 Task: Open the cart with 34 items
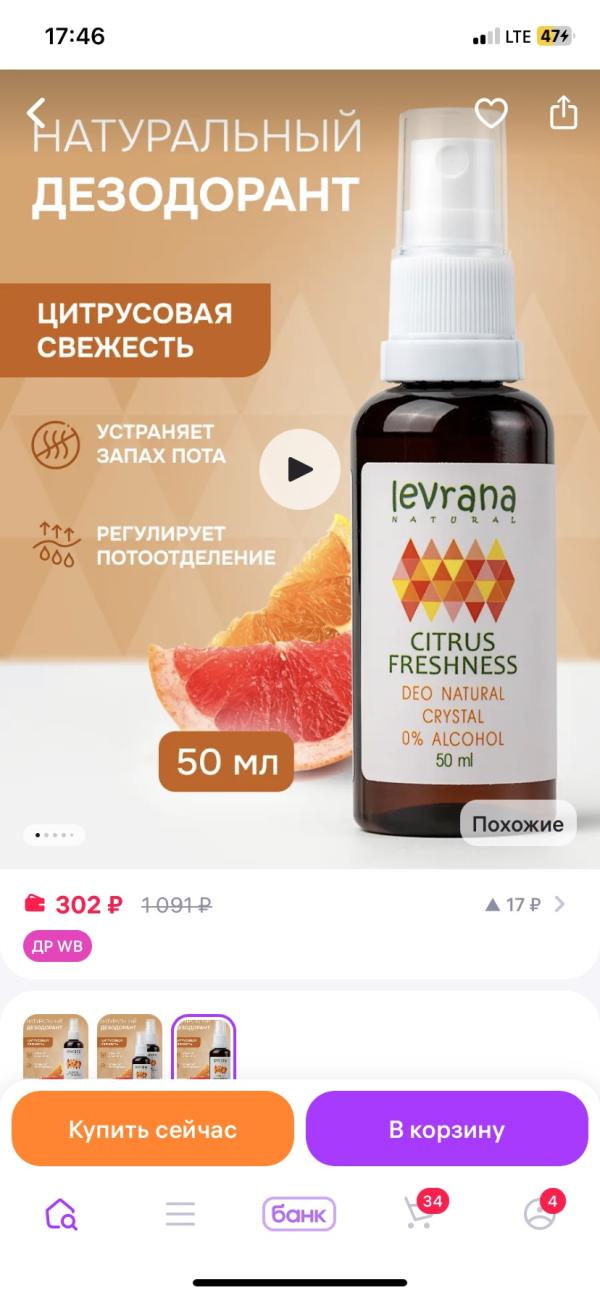coord(419,1214)
